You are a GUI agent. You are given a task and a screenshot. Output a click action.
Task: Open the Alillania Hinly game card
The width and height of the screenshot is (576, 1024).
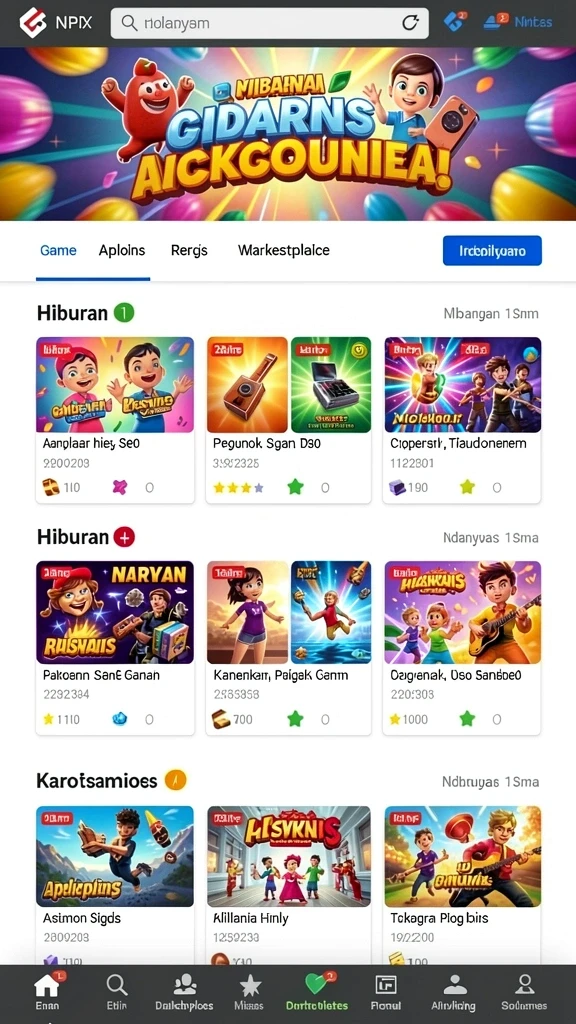coord(288,885)
